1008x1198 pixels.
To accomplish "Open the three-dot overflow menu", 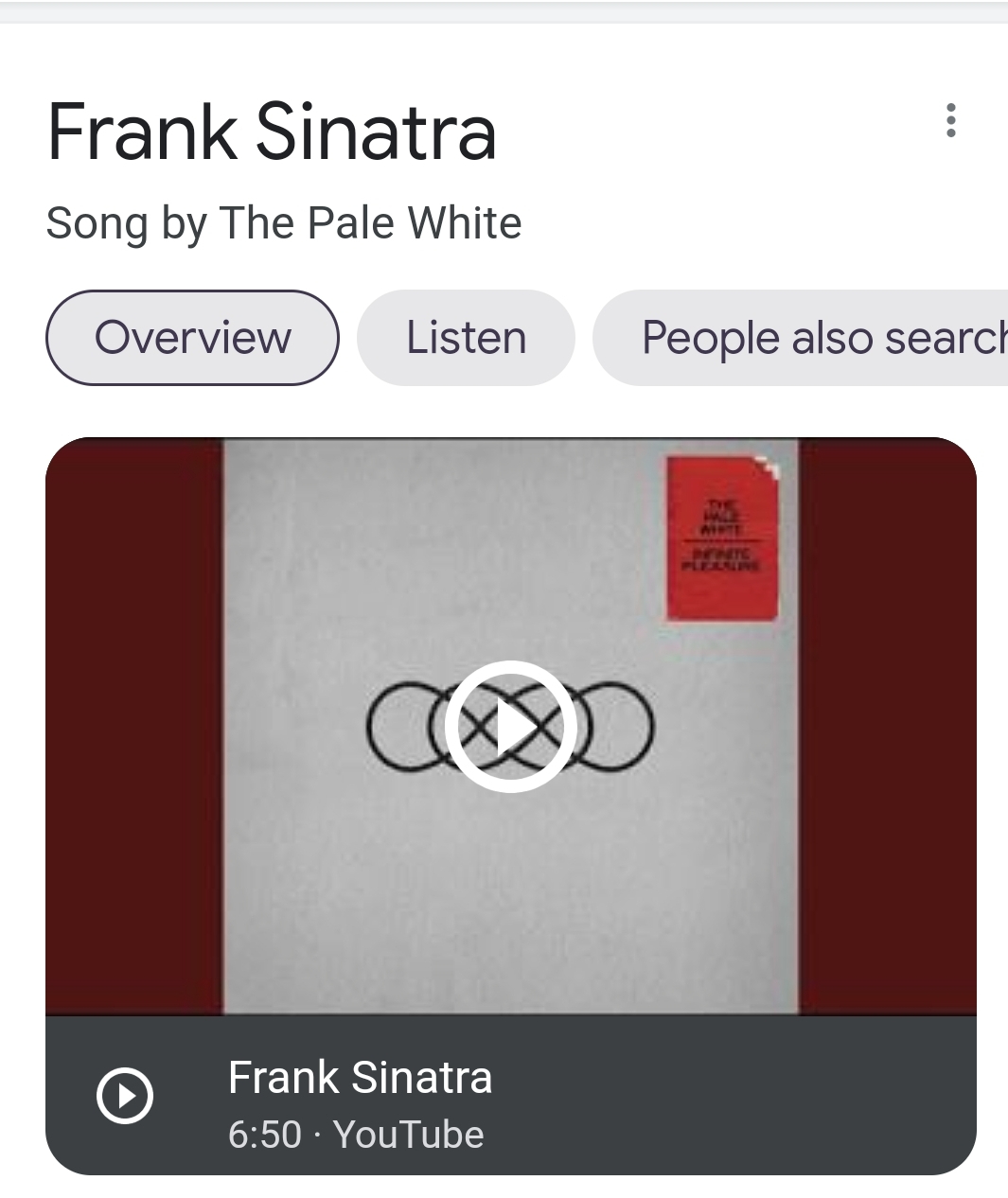I will click(950, 120).
